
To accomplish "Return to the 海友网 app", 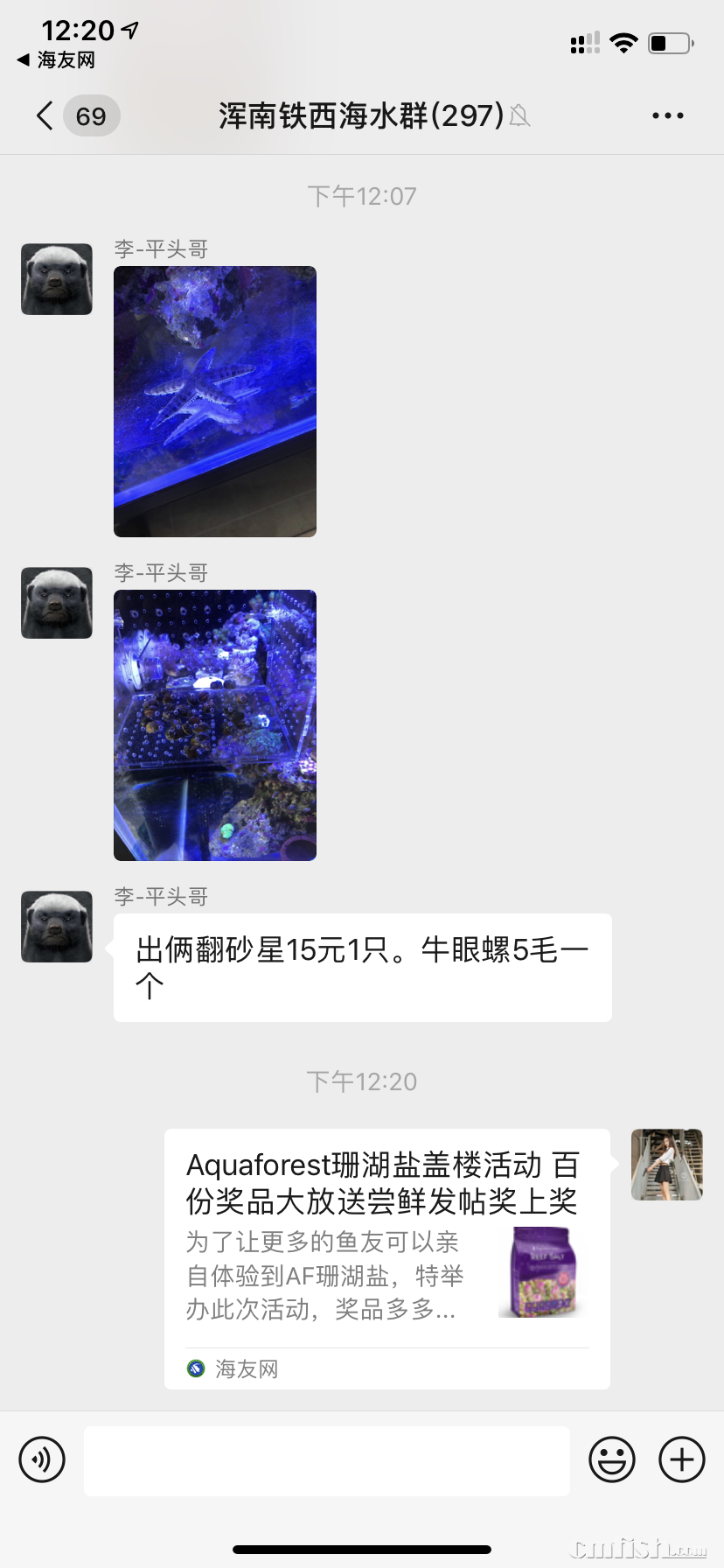I will point(57,60).
